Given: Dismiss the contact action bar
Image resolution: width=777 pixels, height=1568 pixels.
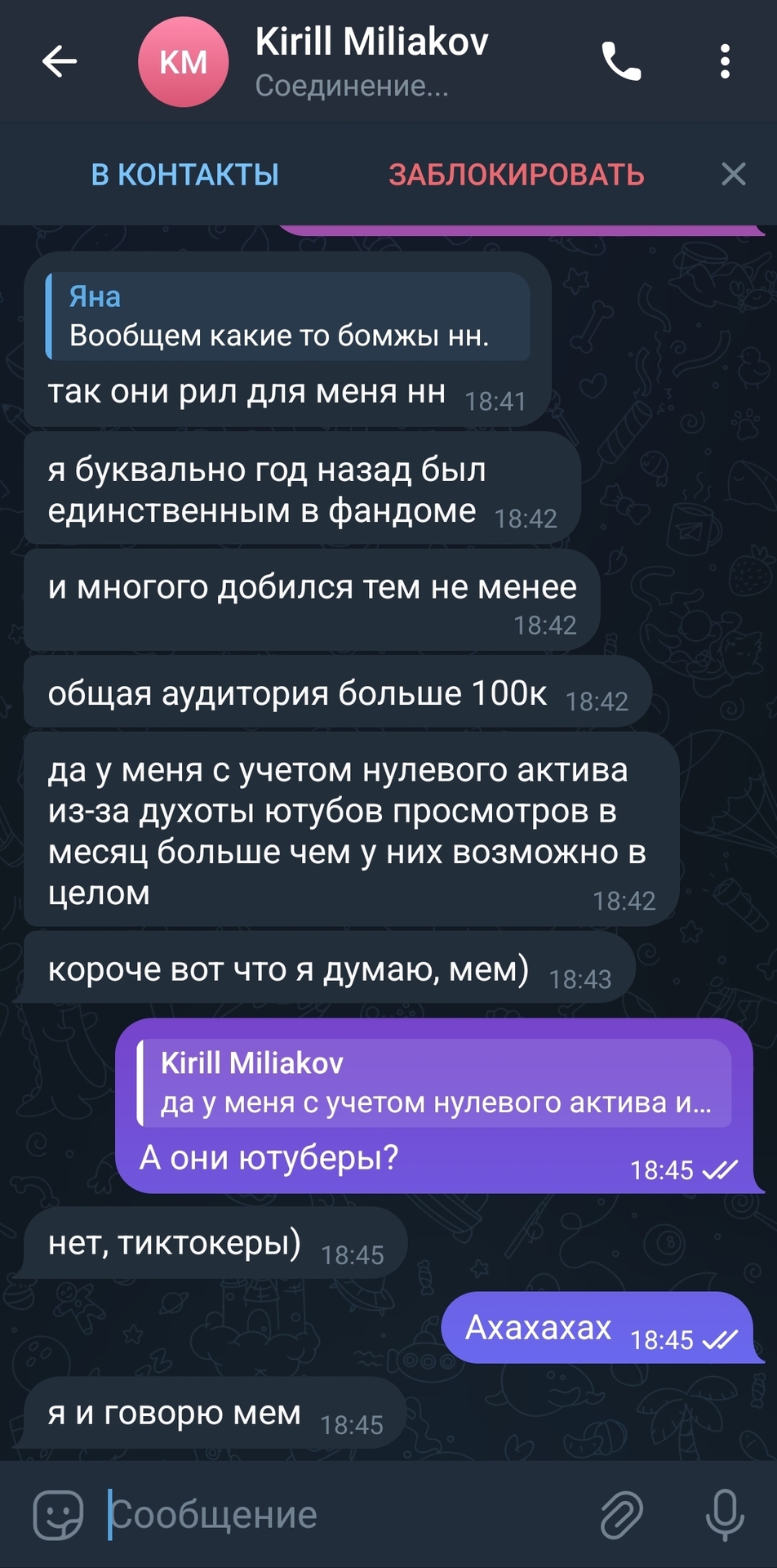Looking at the screenshot, I should (x=733, y=174).
